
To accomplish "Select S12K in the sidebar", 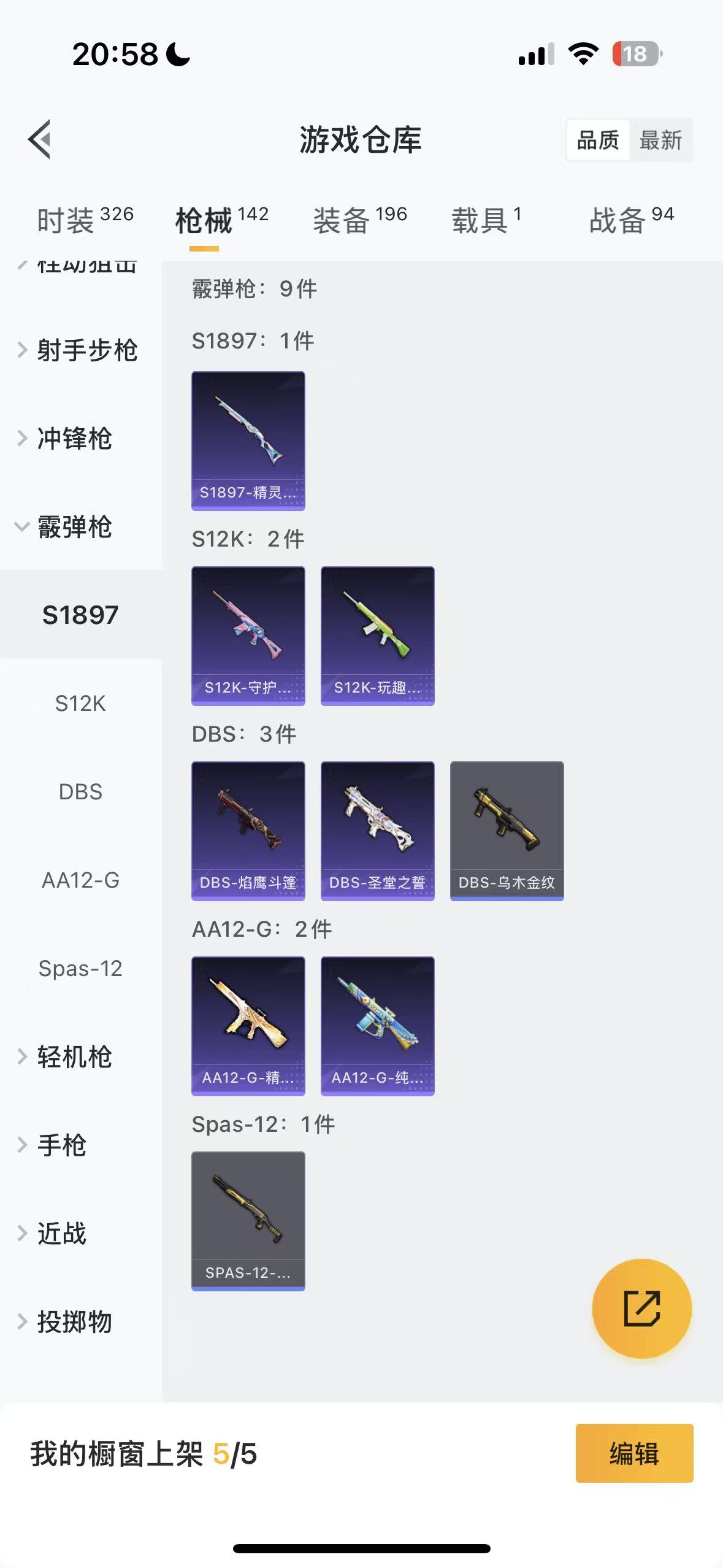I will (x=80, y=704).
